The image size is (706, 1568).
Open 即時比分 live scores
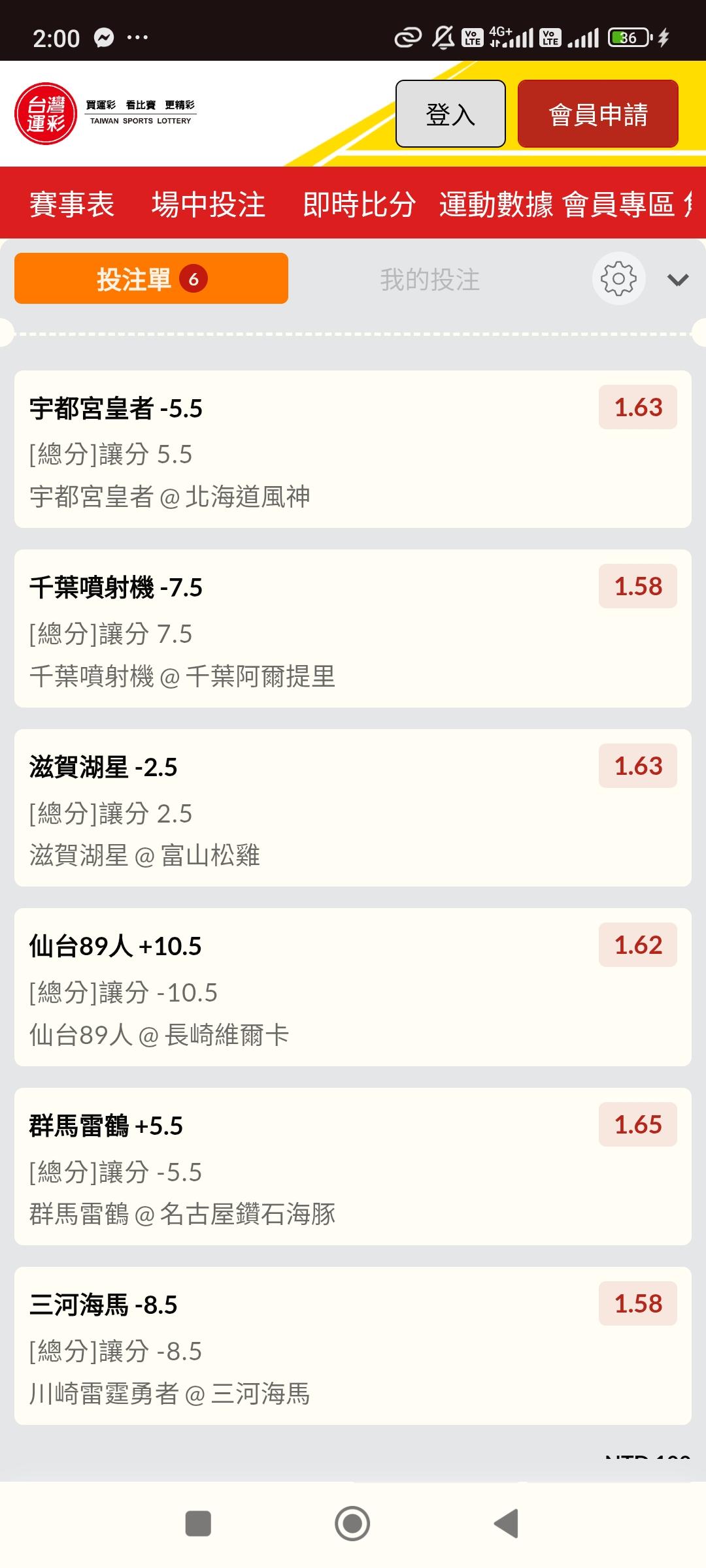[x=359, y=204]
